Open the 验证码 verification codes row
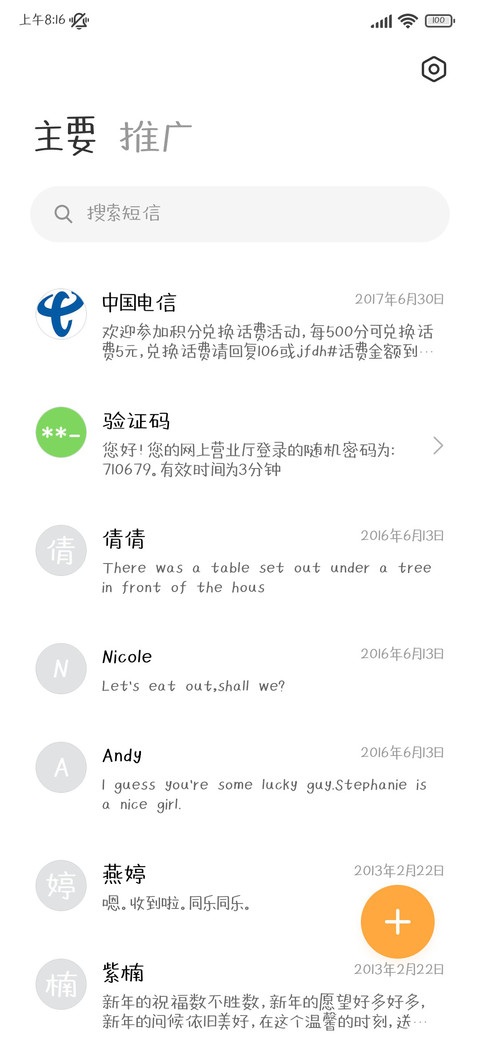The width and height of the screenshot is (480, 1040). click(x=240, y=442)
